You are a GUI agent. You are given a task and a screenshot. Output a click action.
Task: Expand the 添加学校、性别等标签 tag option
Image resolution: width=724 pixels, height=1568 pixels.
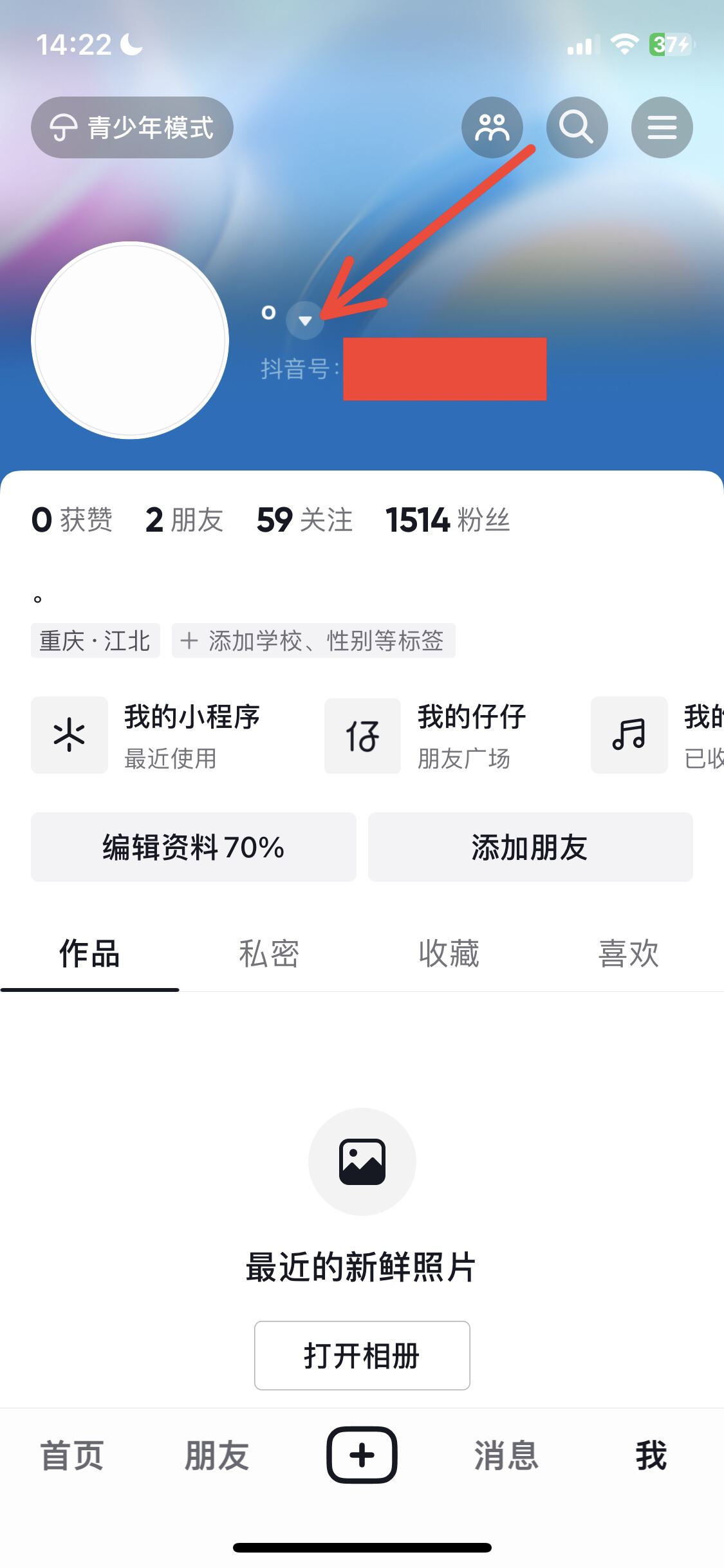312,640
